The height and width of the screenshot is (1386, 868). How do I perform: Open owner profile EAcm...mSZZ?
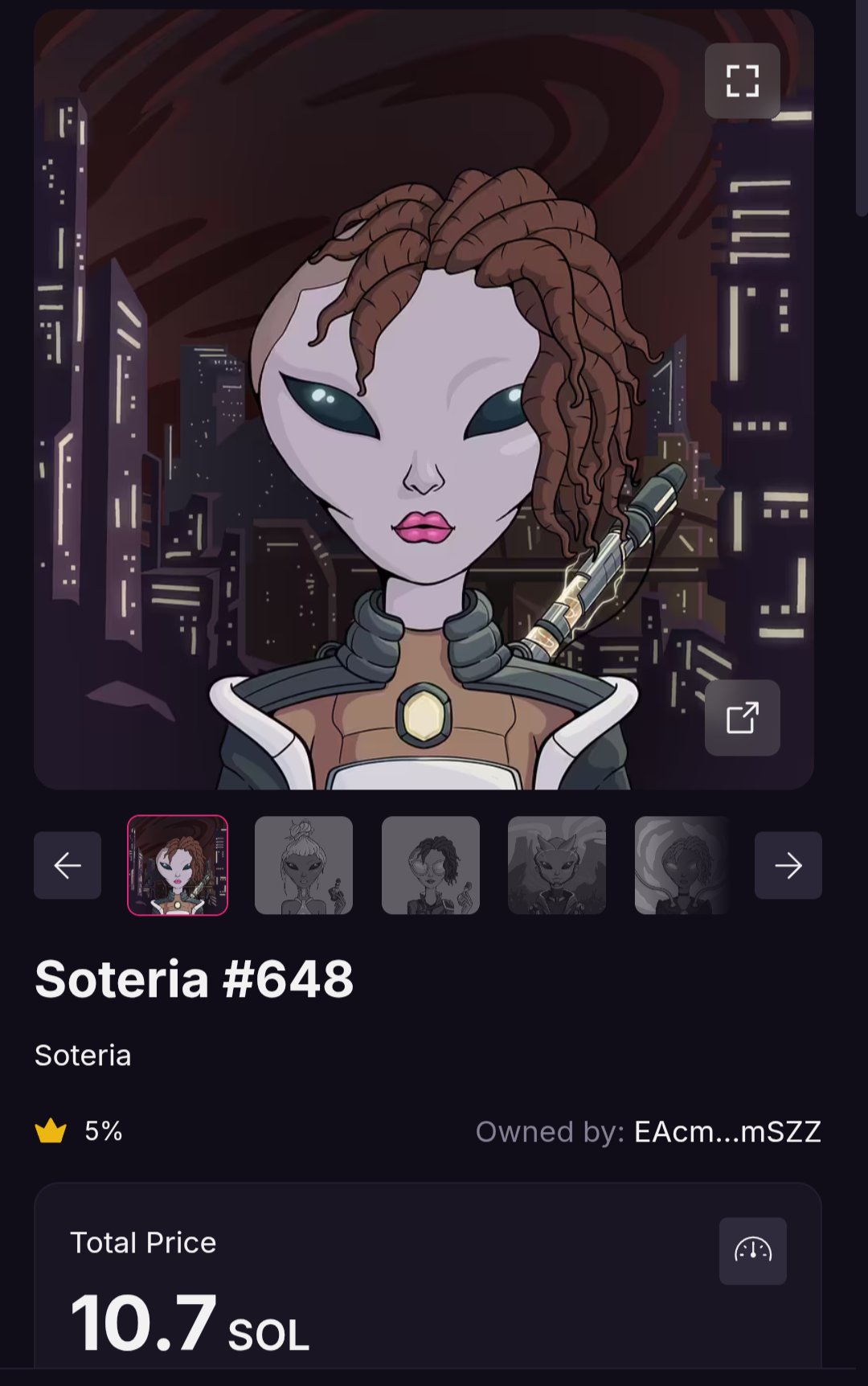[x=727, y=1131]
